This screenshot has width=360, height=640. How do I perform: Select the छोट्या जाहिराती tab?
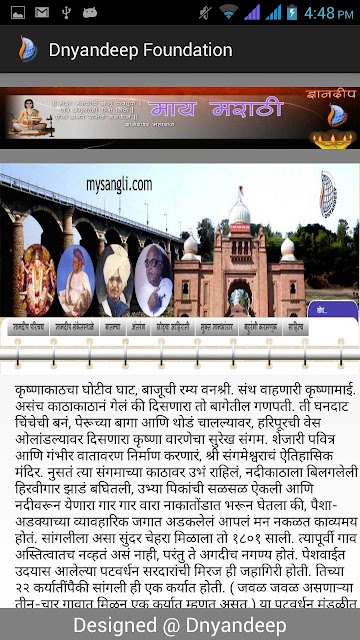coord(173,327)
